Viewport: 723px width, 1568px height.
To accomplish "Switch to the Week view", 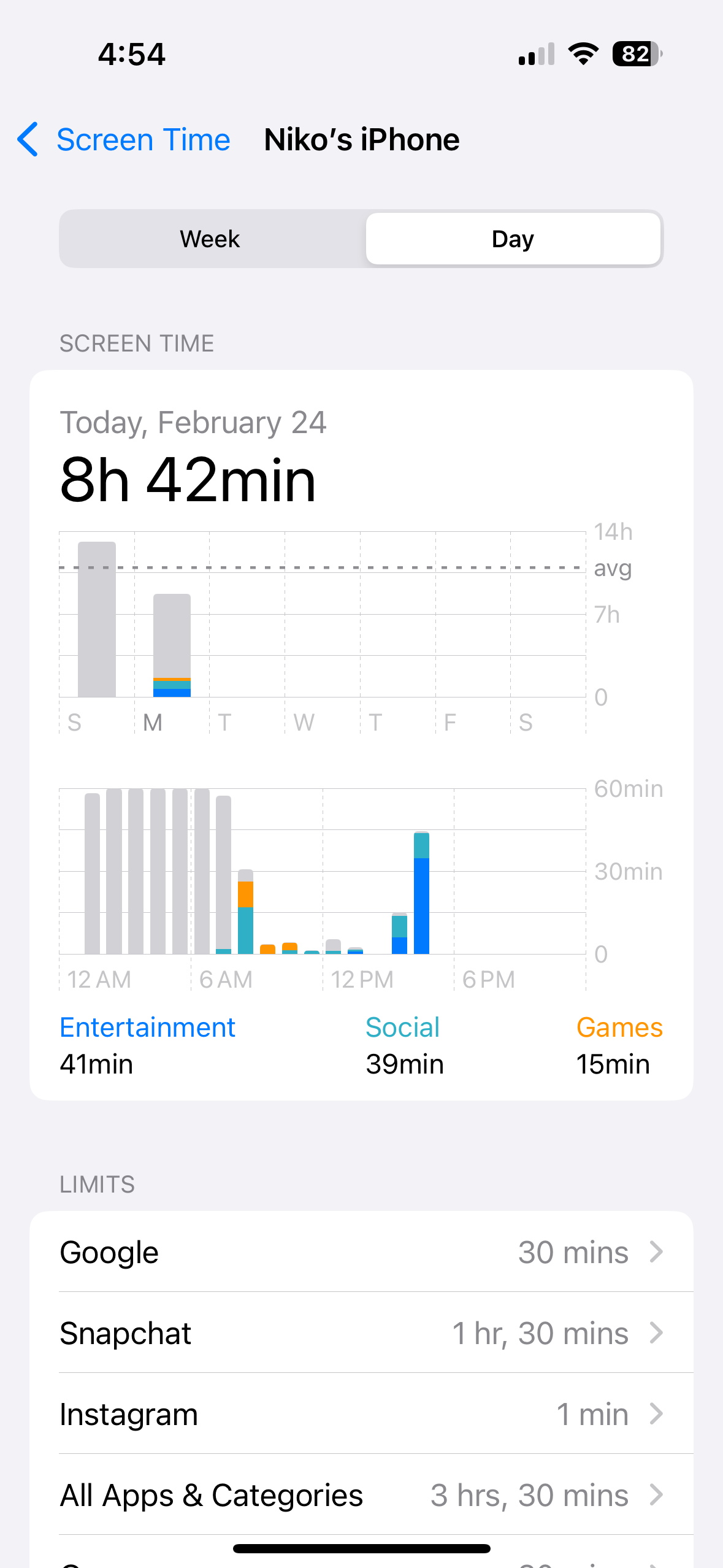I will click(210, 239).
